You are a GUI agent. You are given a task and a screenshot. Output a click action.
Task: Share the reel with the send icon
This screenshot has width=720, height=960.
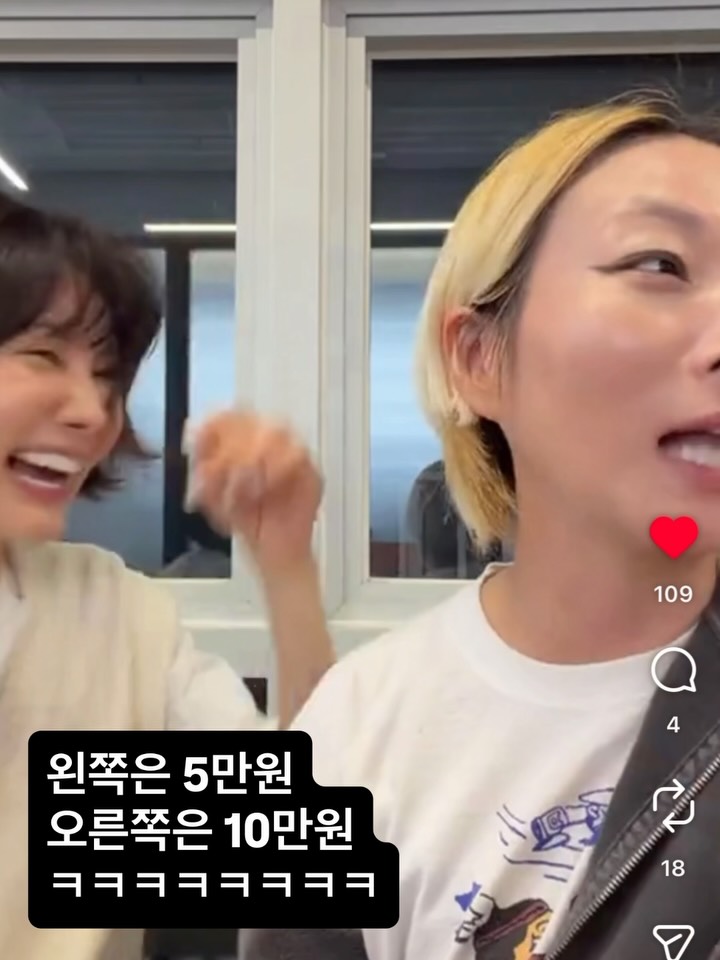click(x=673, y=942)
